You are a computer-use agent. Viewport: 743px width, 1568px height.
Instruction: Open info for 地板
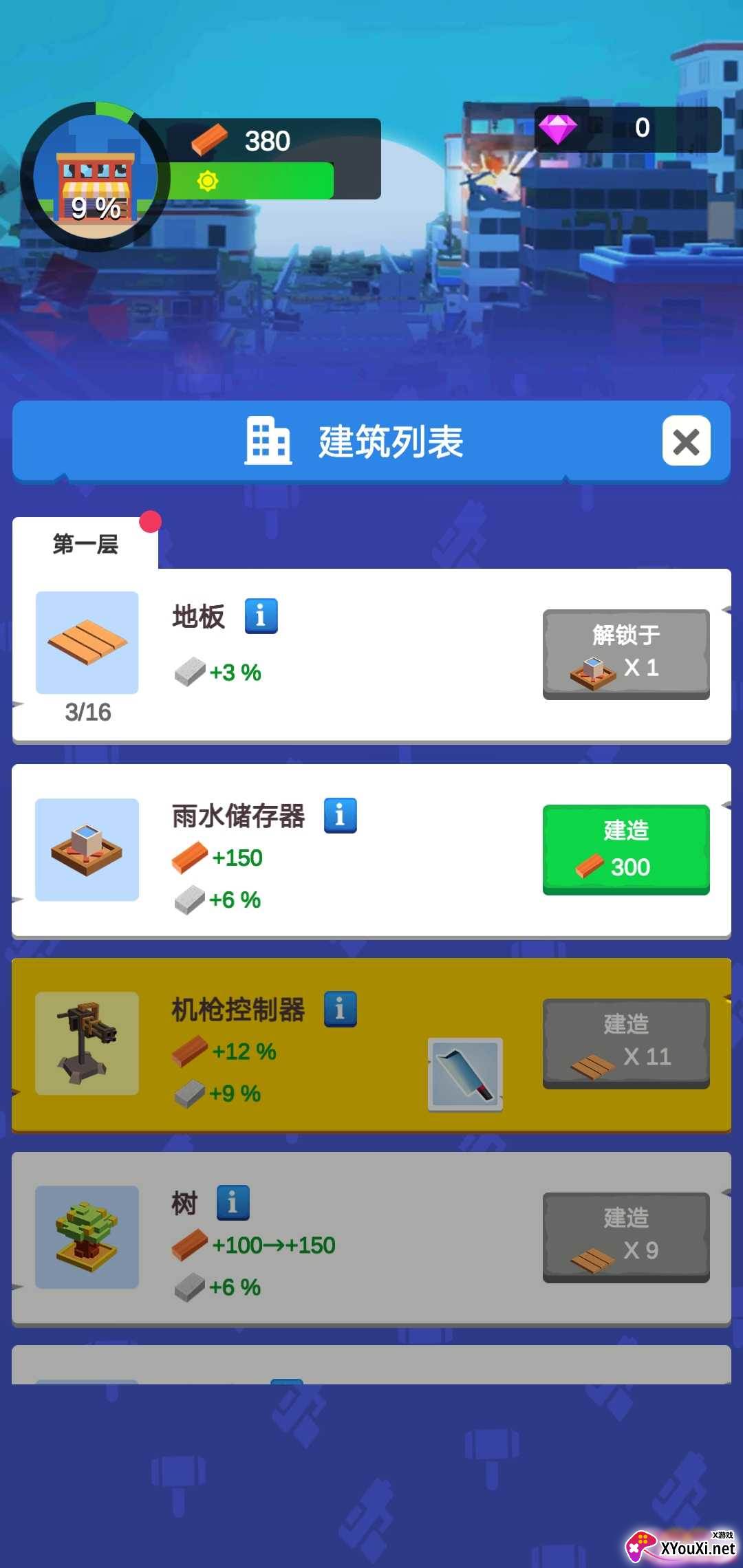261,616
